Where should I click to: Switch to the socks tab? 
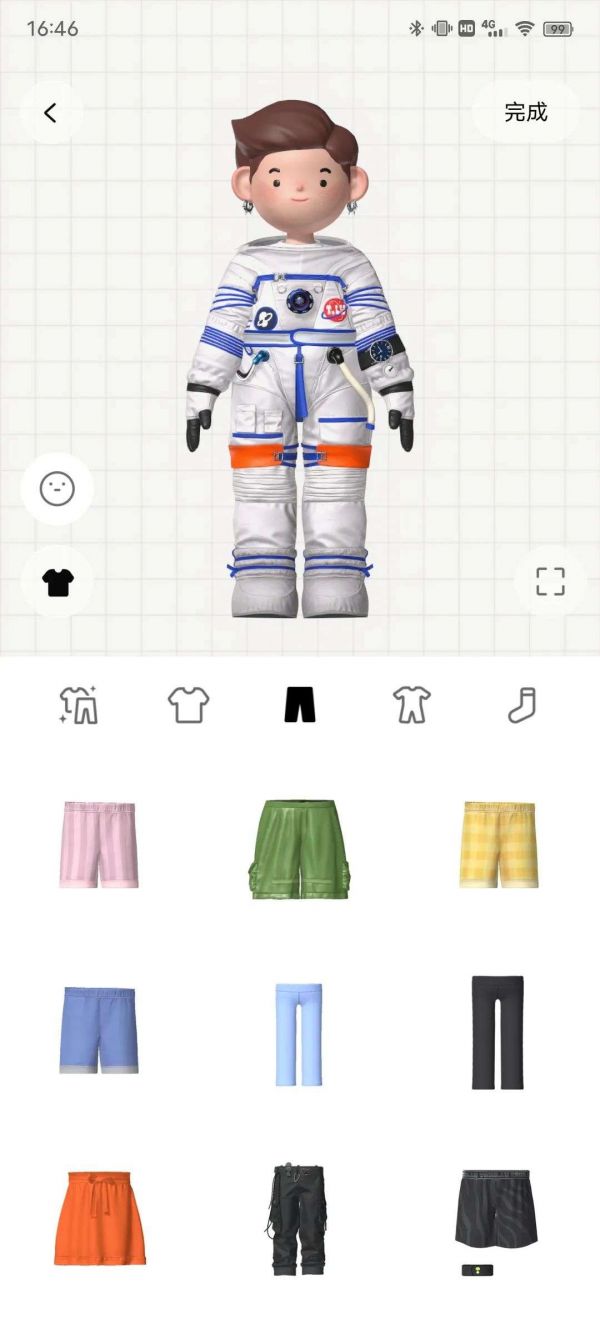(x=522, y=705)
